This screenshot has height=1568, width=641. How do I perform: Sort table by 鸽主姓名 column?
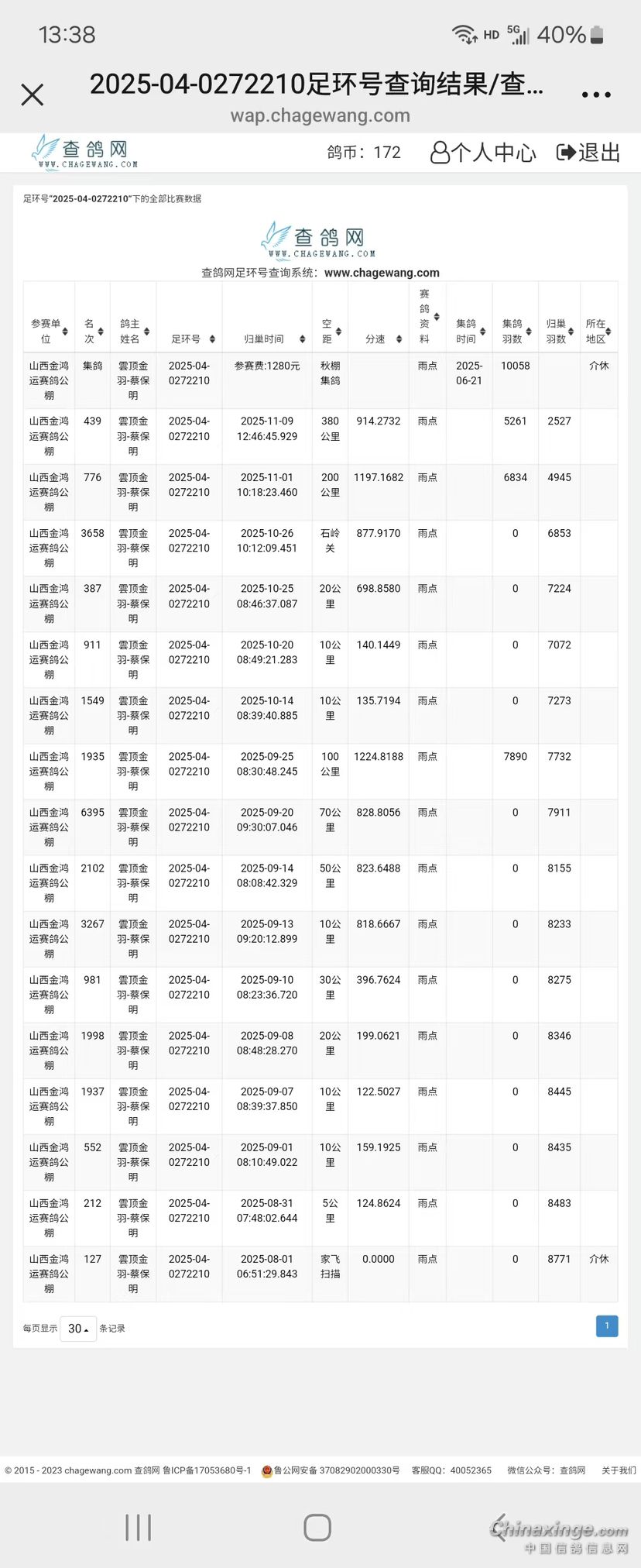tap(133, 331)
